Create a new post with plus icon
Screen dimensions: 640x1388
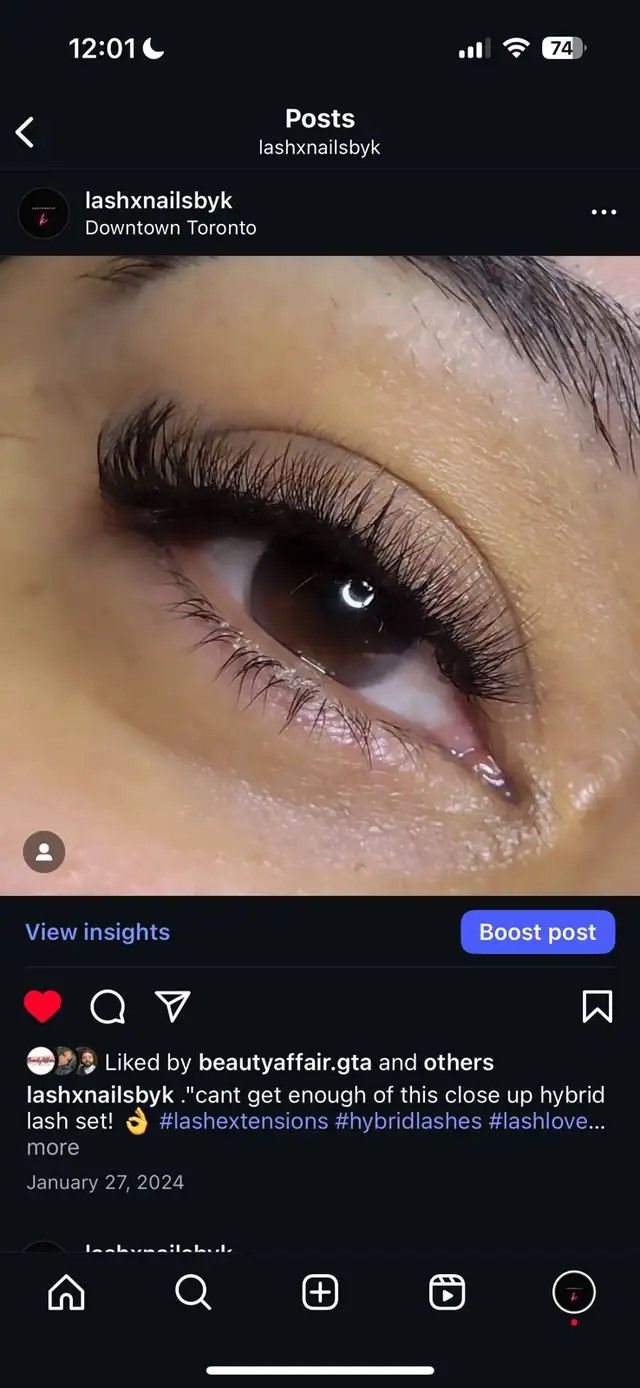[x=320, y=1293]
